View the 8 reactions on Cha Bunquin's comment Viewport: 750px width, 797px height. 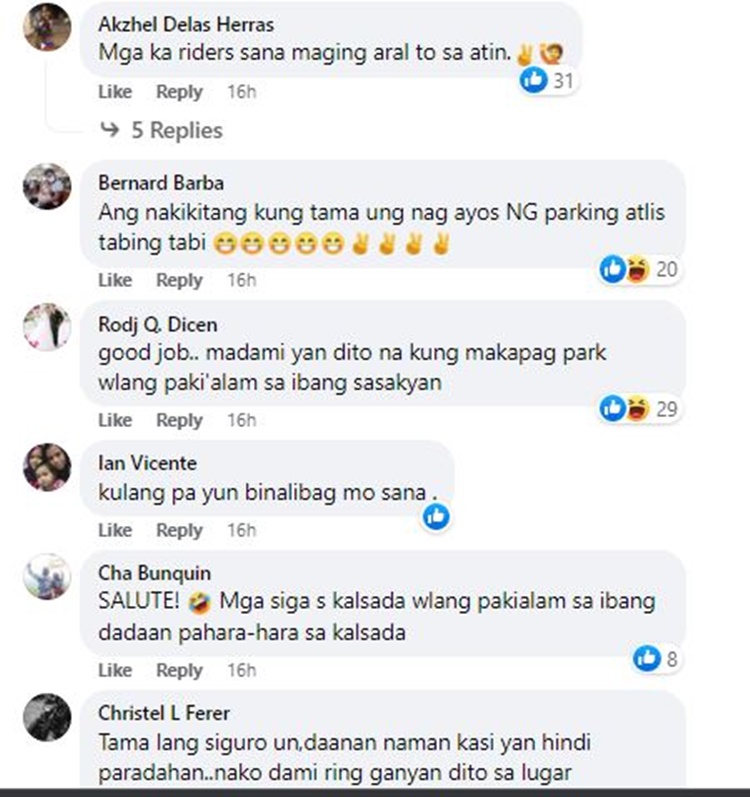pyautogui.click(x=658, y=658)
